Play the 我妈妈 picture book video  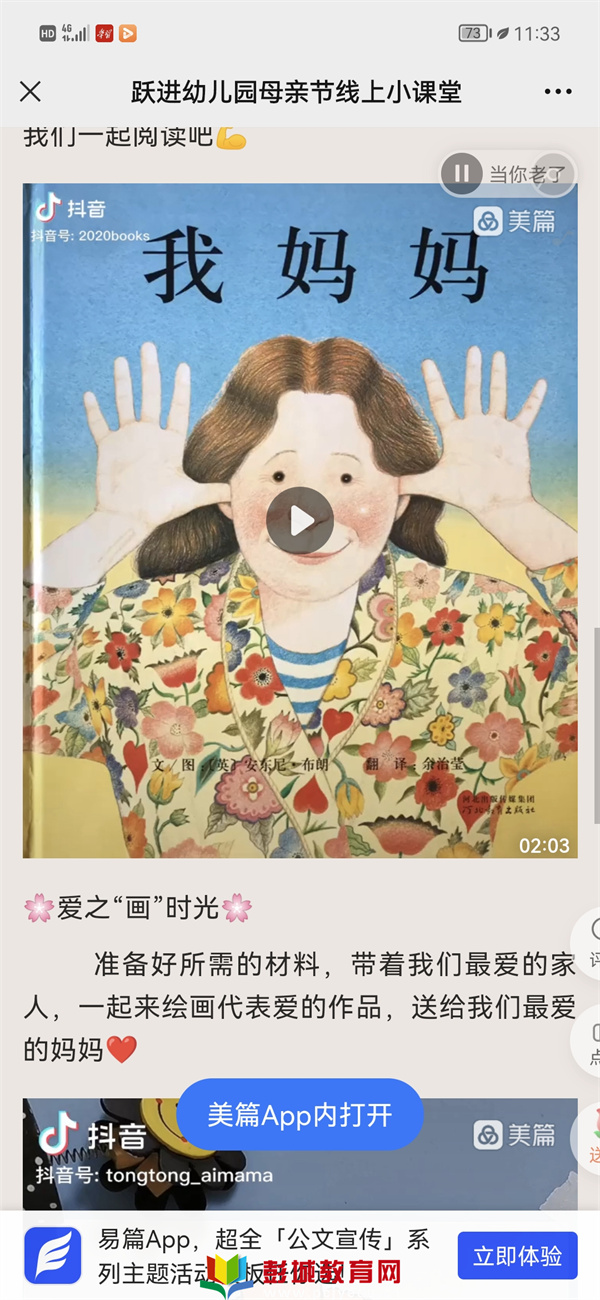click(x=300, y=520)
